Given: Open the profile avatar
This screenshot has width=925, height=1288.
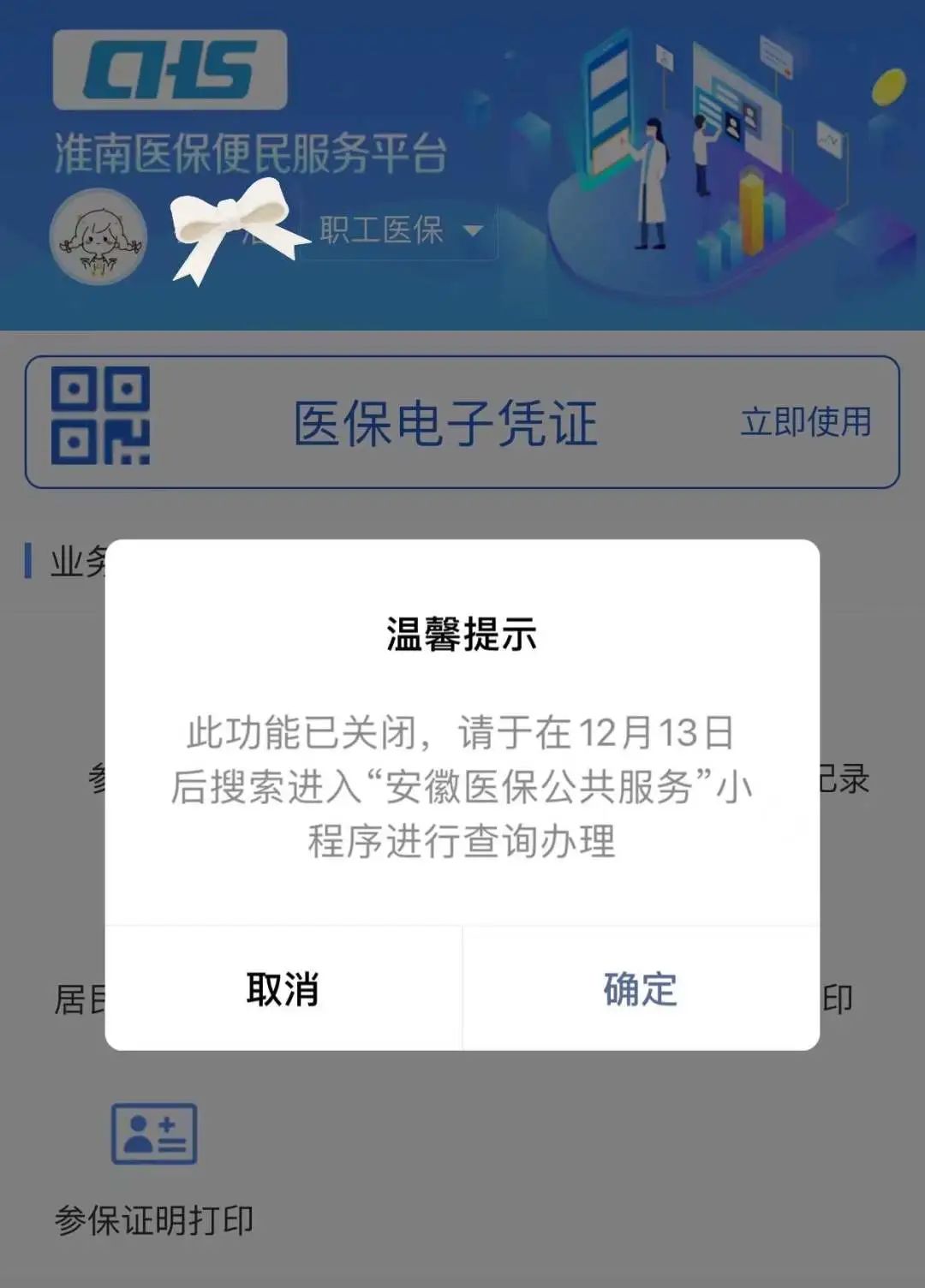Looking at the screenshot, I should (x=99, y=237).
